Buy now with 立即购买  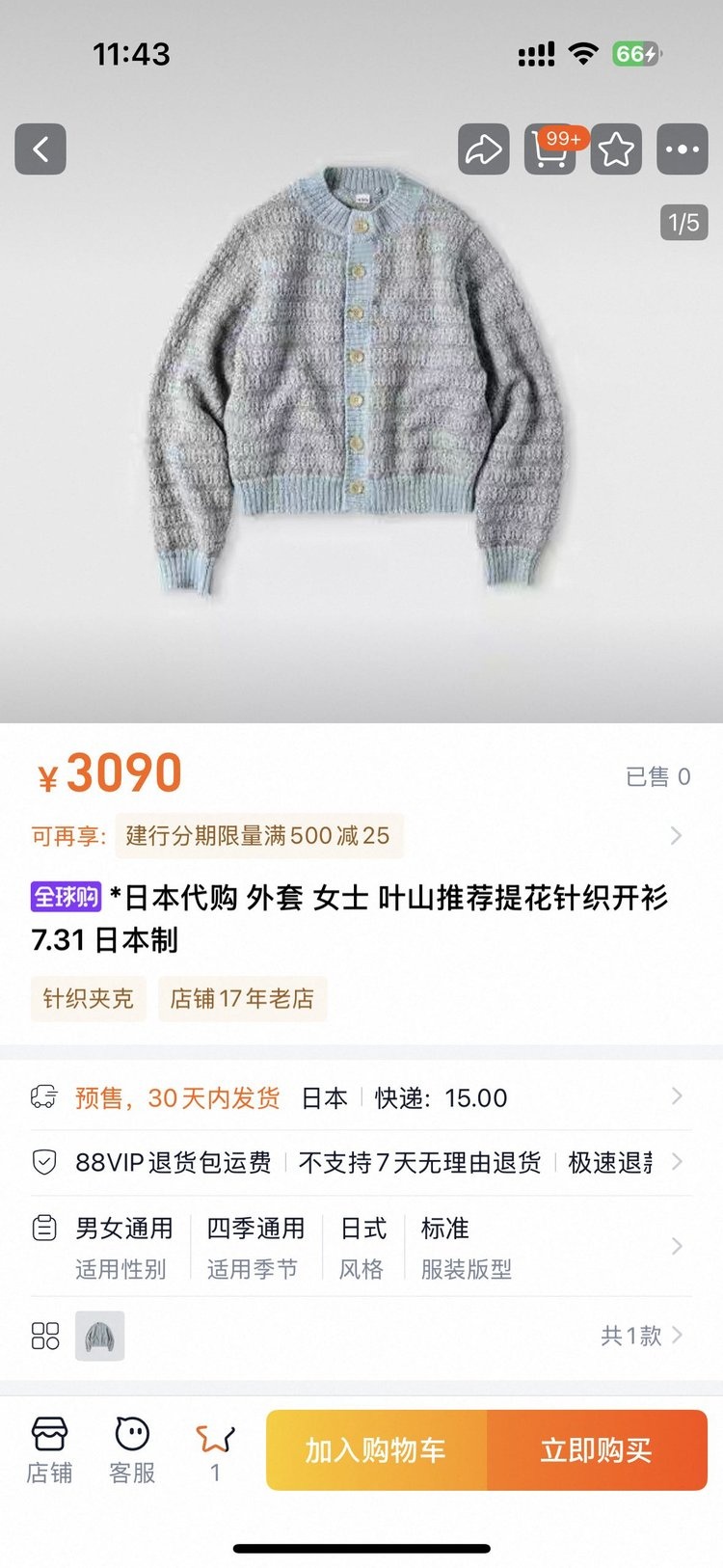[597, 1450]
